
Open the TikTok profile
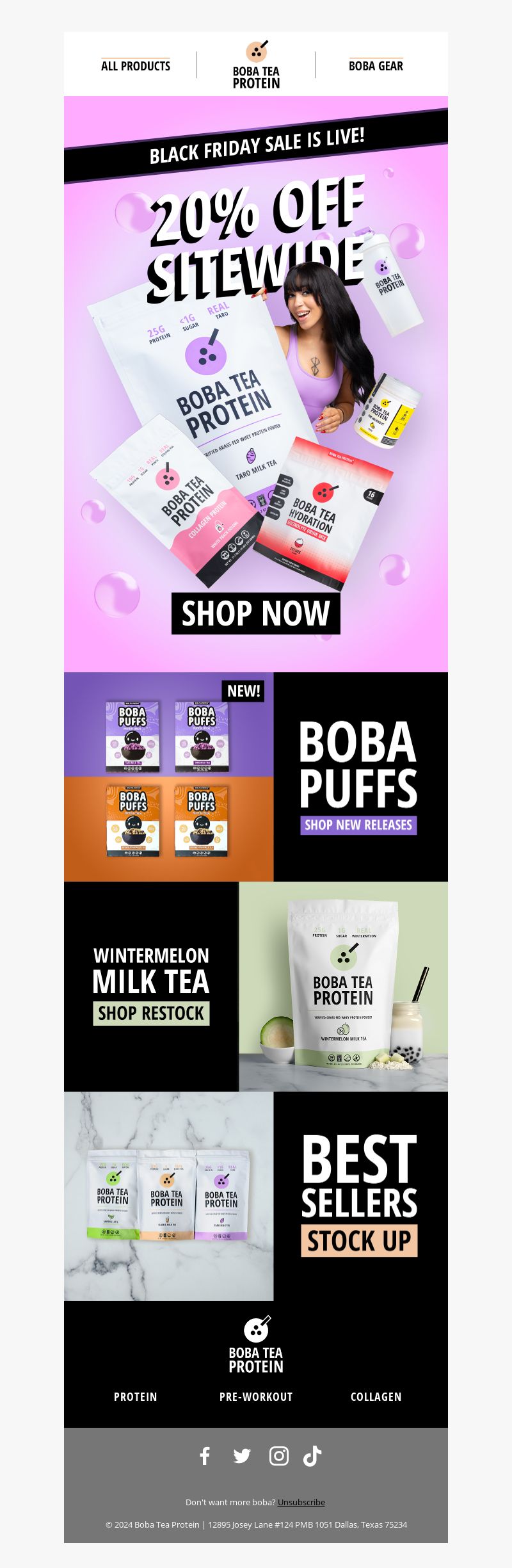pos(312,1456)
